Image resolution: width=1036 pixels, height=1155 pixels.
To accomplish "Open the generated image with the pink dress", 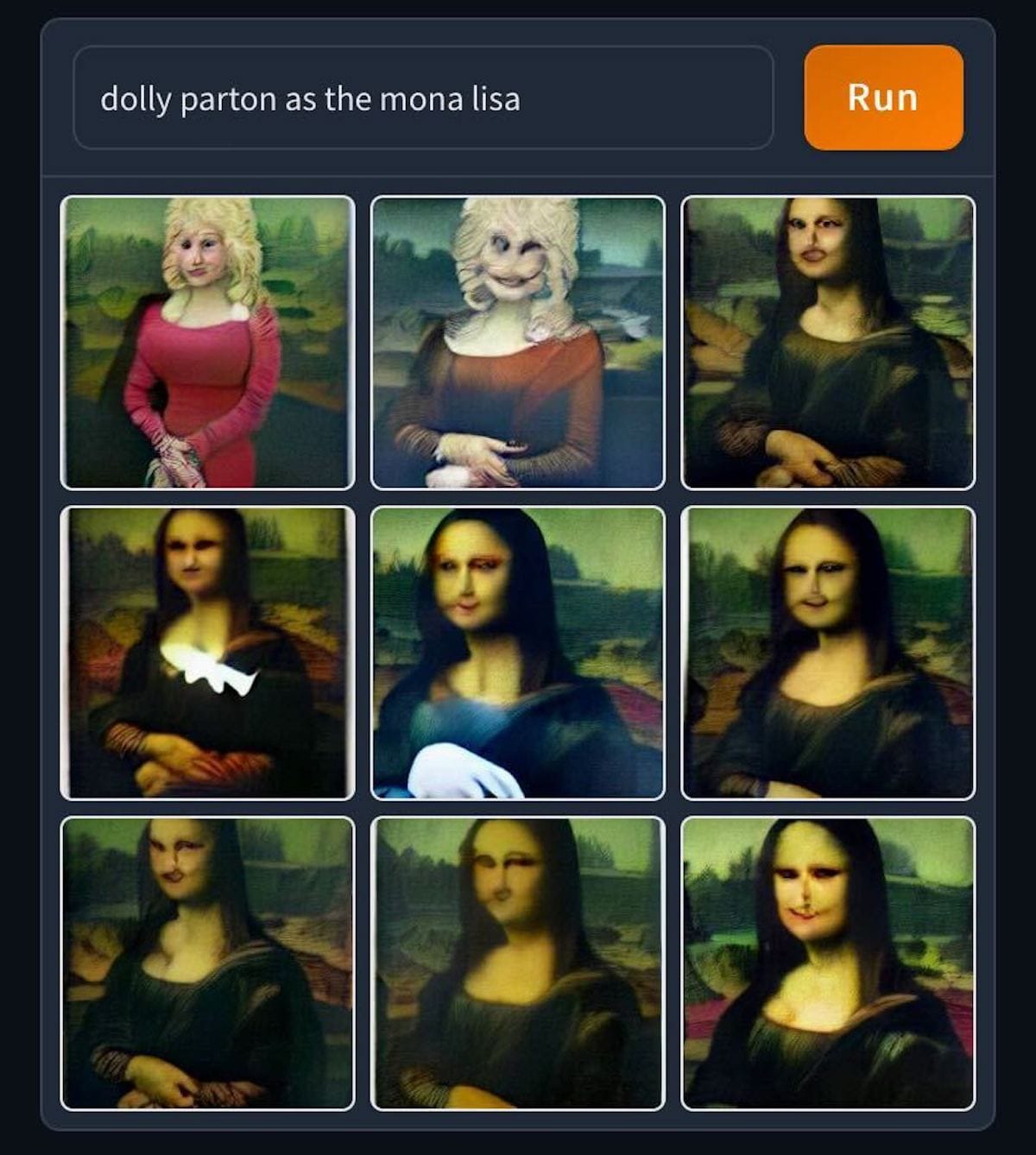I will point(207,343).
